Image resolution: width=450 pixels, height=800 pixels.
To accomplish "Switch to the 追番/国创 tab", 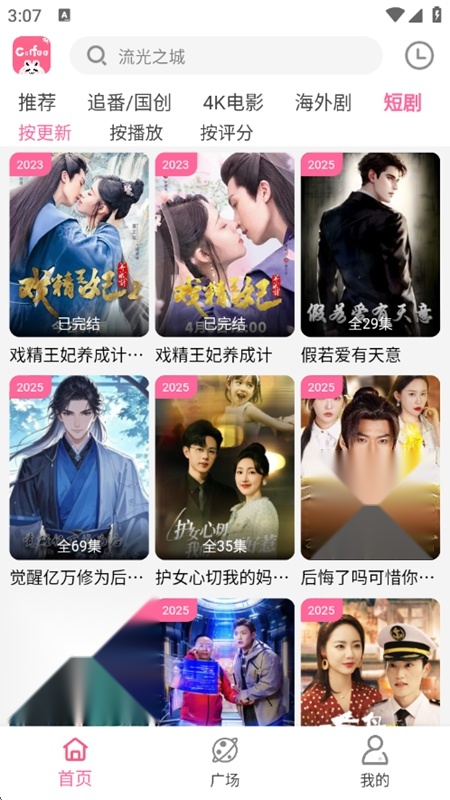I will click(x=129, y=103).
